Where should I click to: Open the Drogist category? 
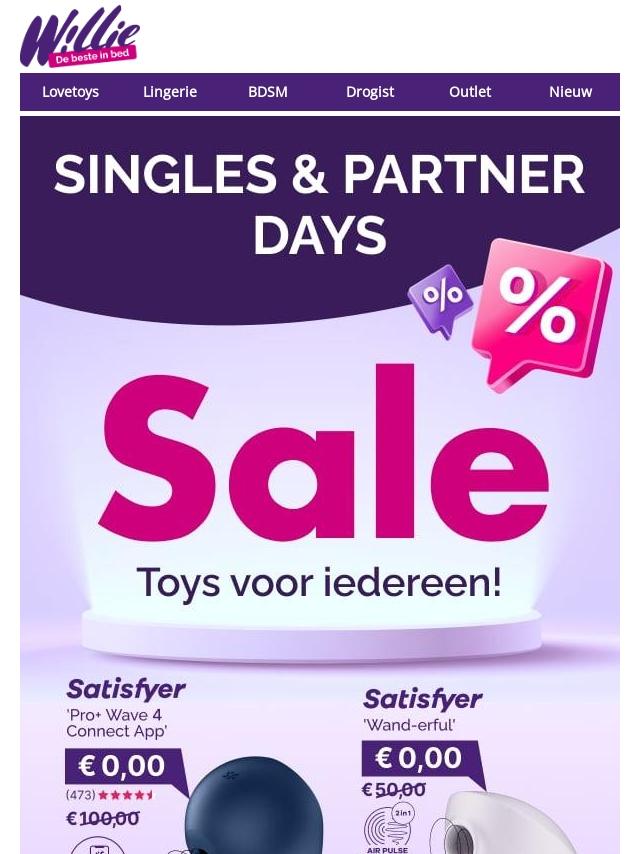point(370,92)
